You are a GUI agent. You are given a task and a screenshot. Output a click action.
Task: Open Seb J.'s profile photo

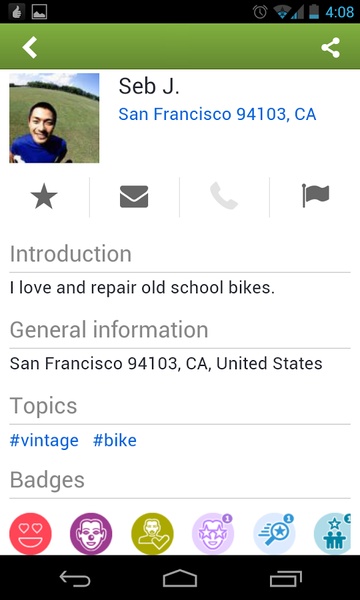(x=54, y=118)
